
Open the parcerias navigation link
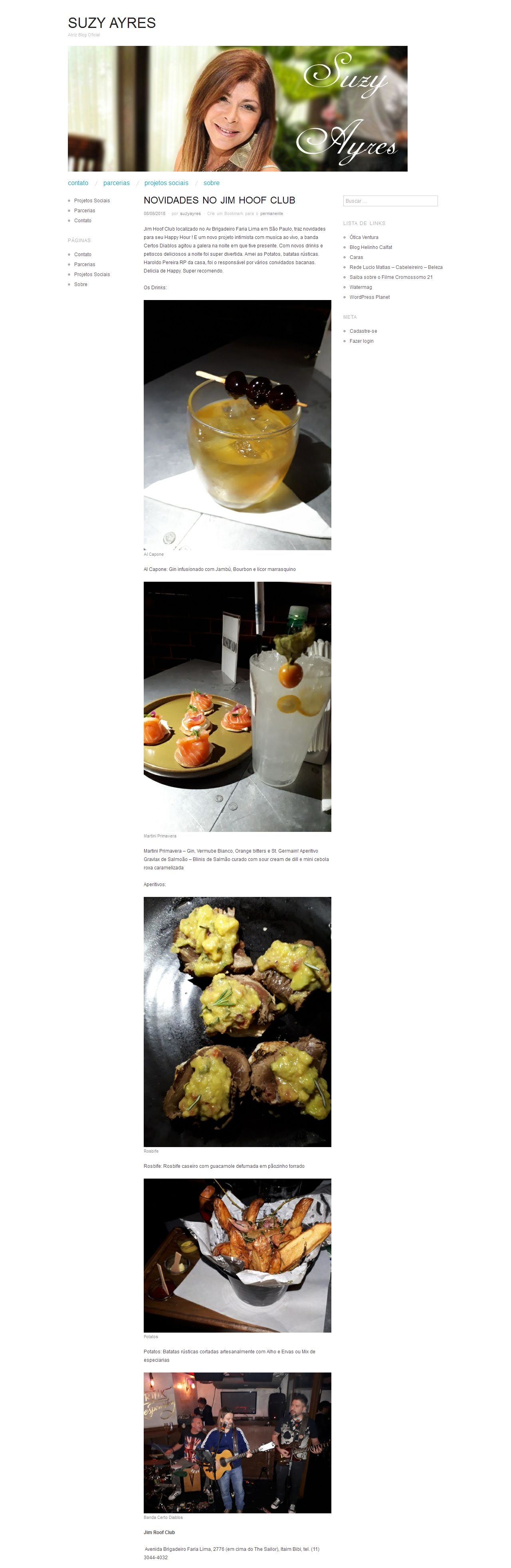(116, 183)
